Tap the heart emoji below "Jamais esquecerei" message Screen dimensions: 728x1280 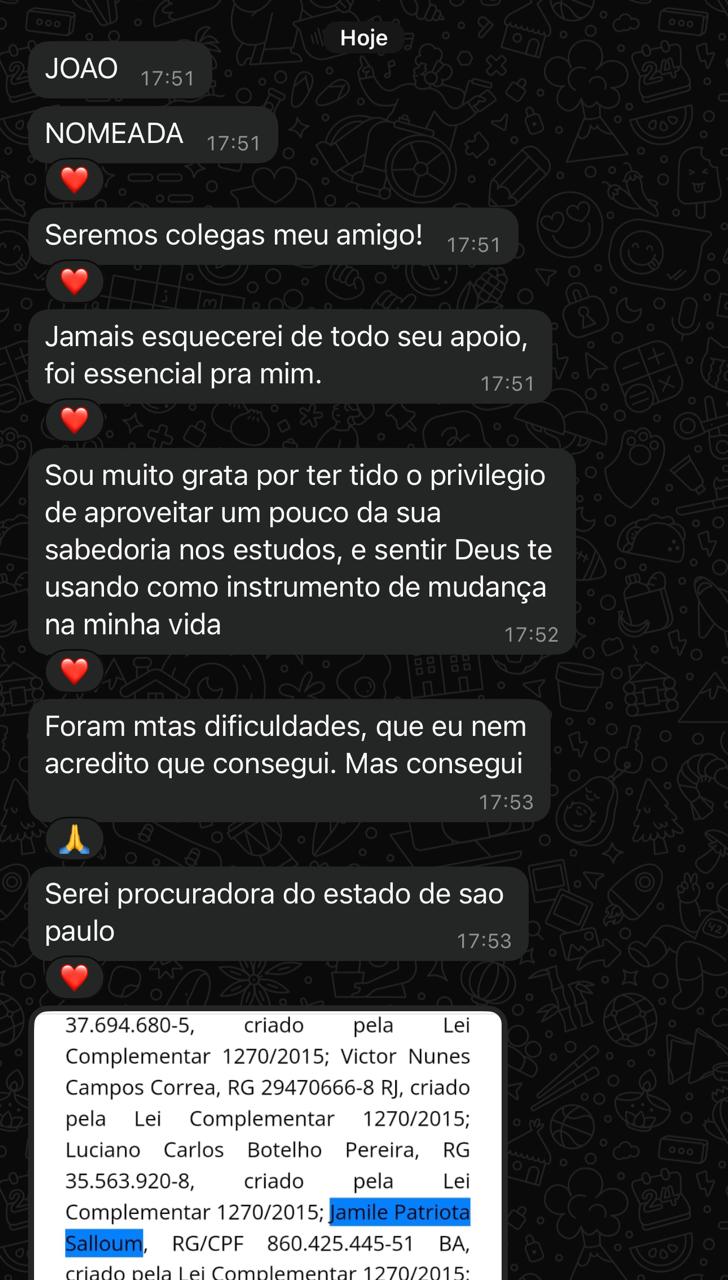click(x=73, y=420)
